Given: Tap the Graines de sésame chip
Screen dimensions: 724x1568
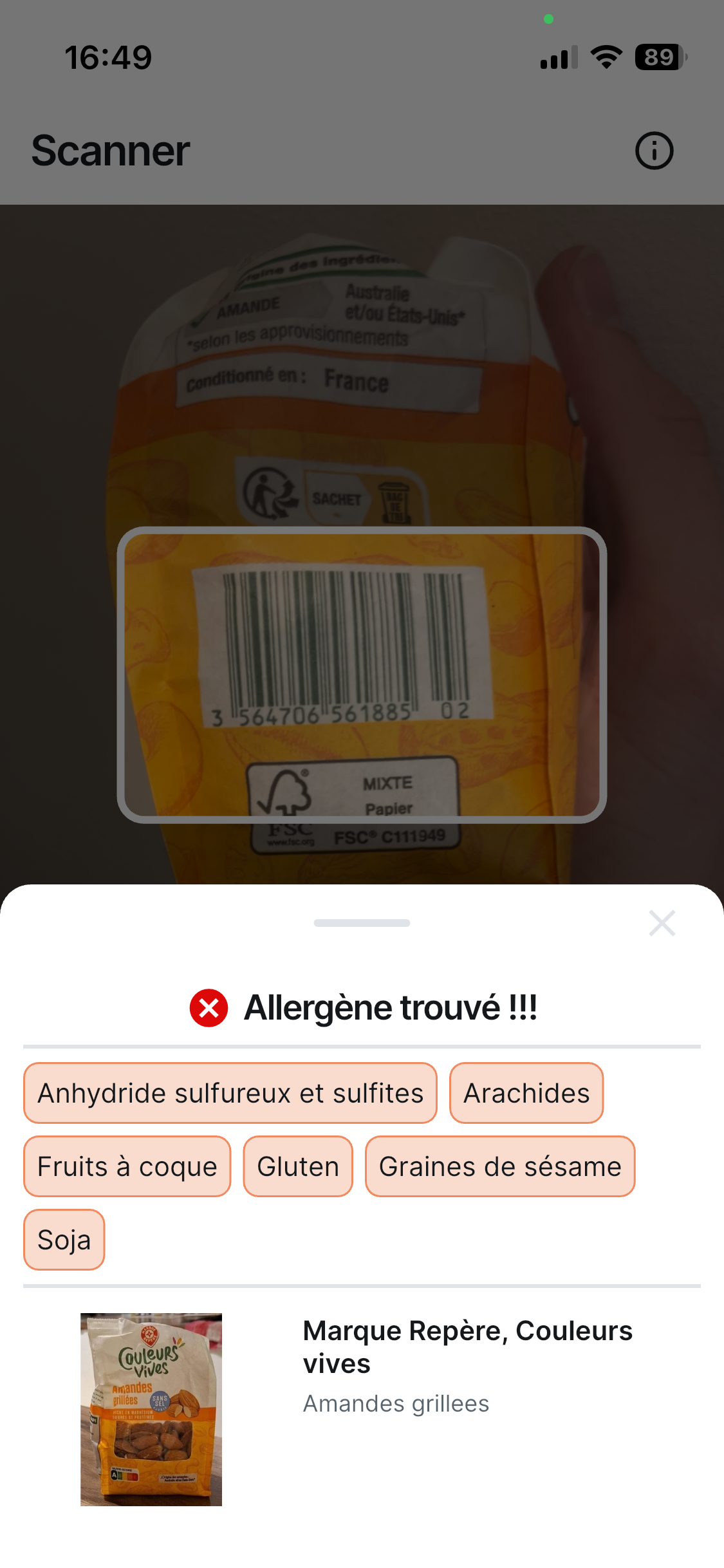Looking at the screenshot, I should click(500, 1166).
